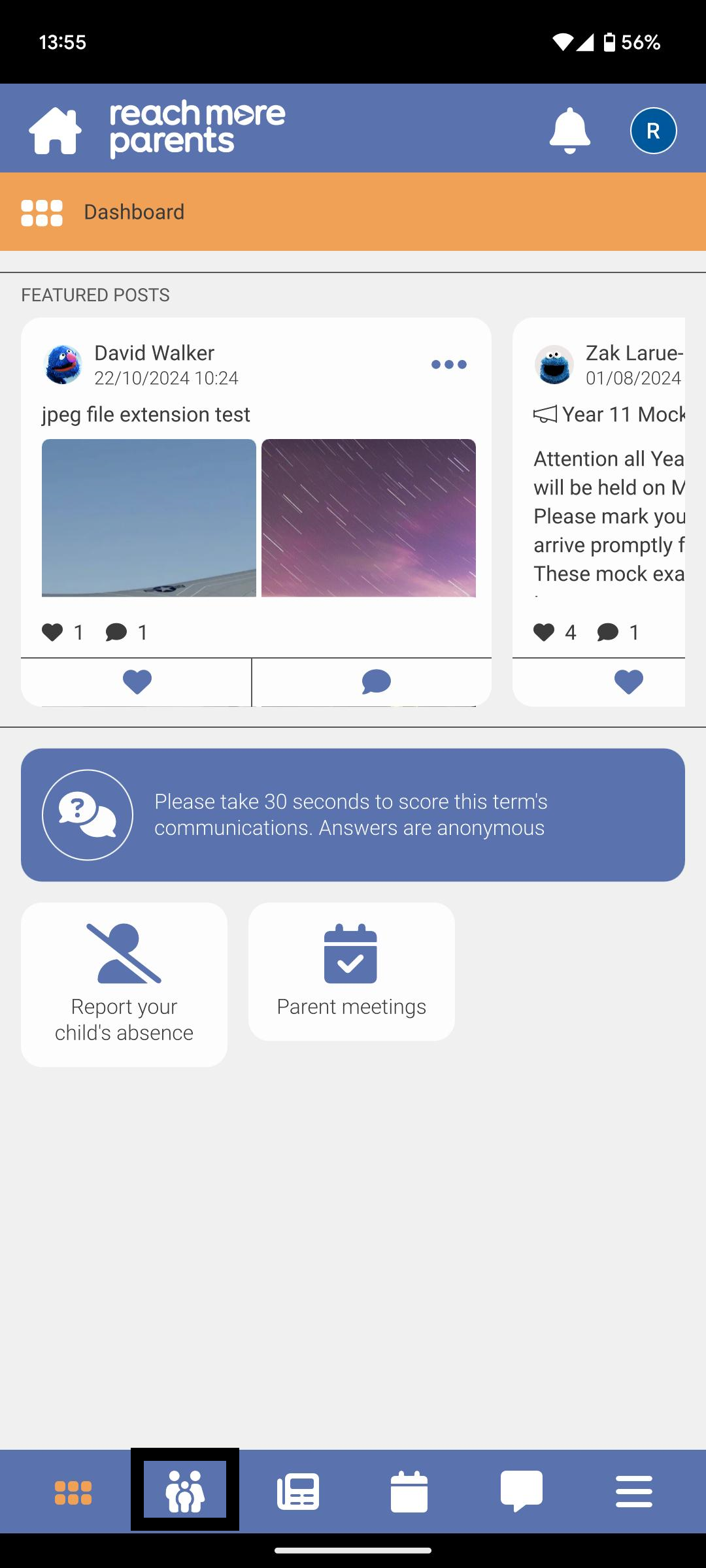Like David Walker's post

[137, 682]
